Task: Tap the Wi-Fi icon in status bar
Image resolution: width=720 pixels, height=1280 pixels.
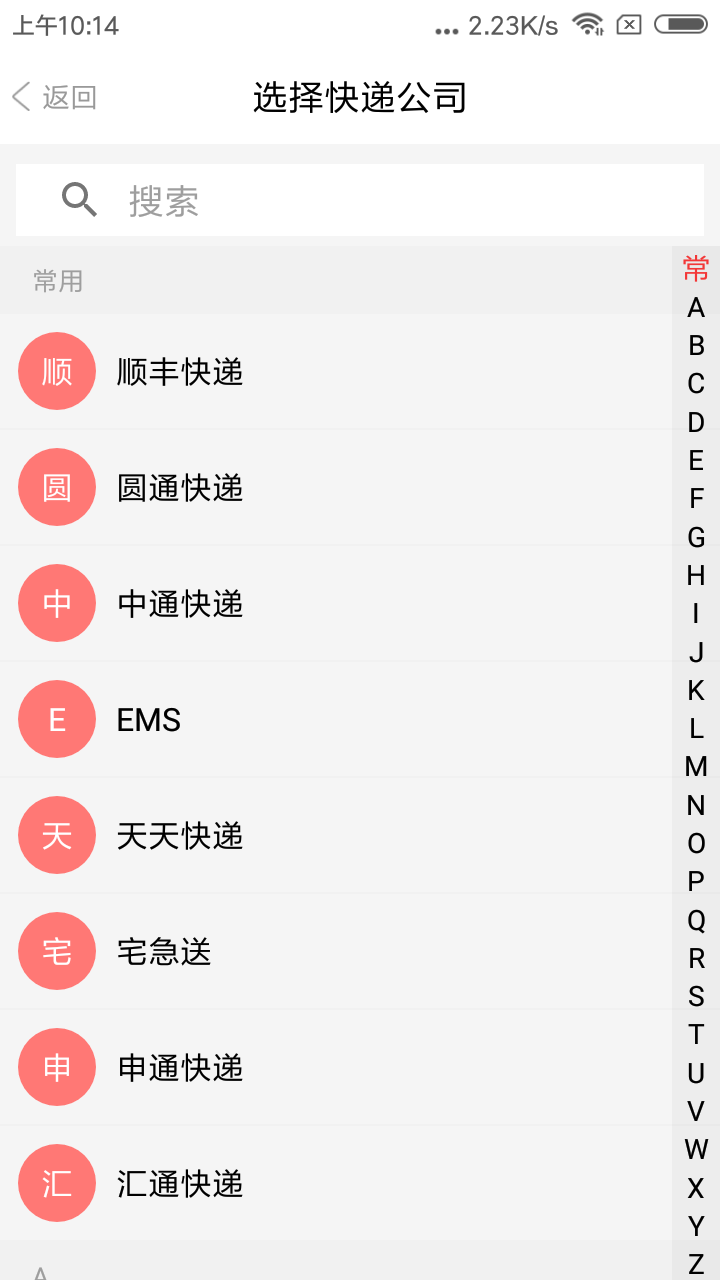Action: [590, 24]
